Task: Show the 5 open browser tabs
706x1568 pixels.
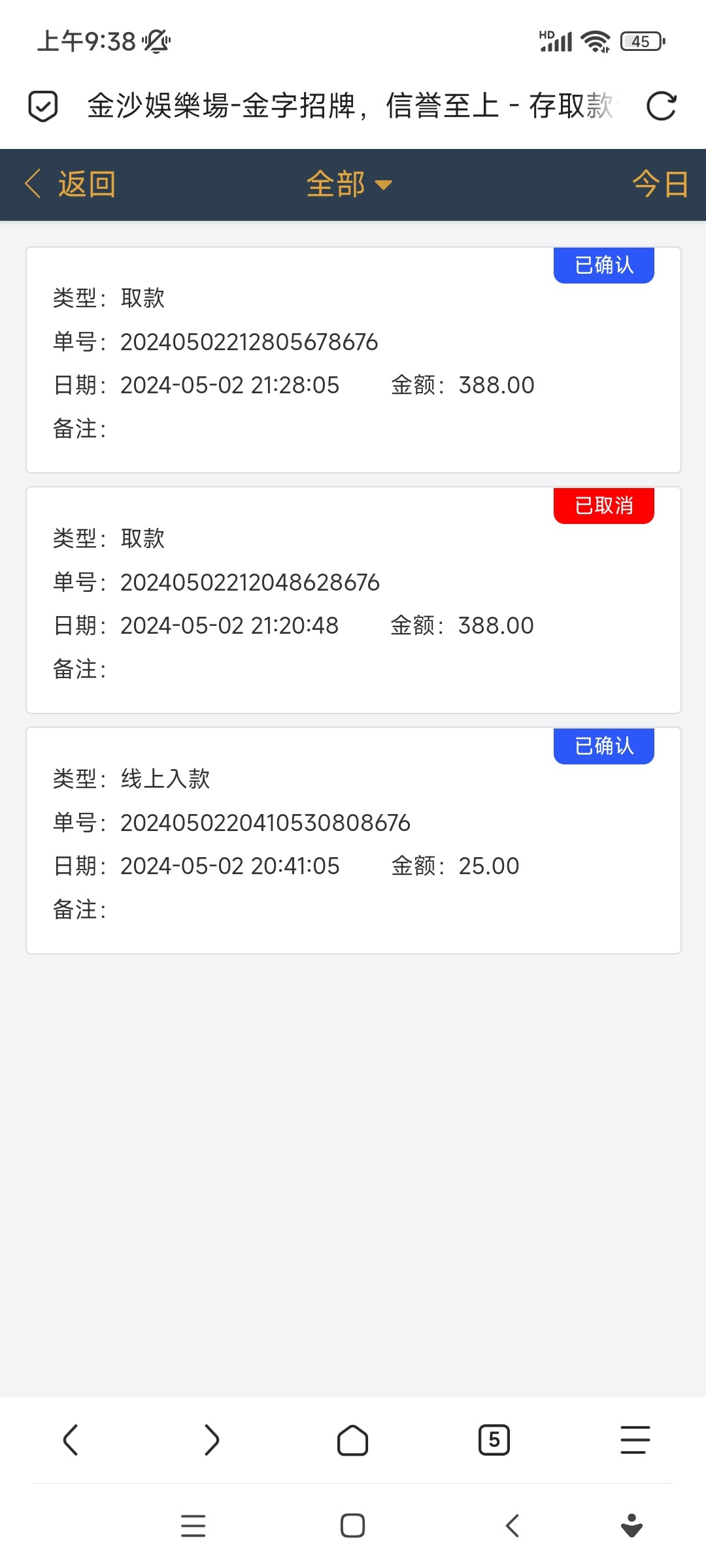Action: click(494, 1440)
